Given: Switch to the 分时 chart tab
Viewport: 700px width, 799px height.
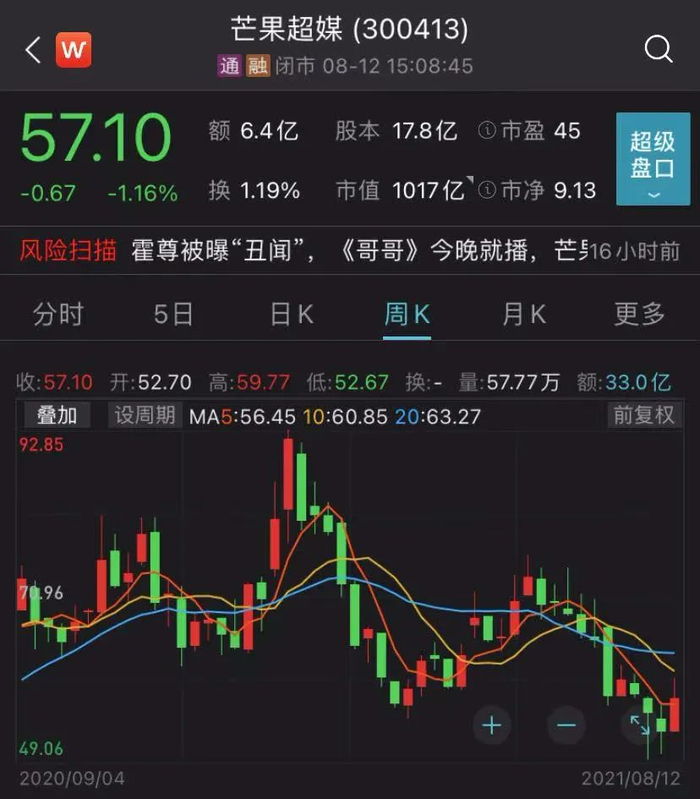Looking at the screenshot, I should coord(58,314).
